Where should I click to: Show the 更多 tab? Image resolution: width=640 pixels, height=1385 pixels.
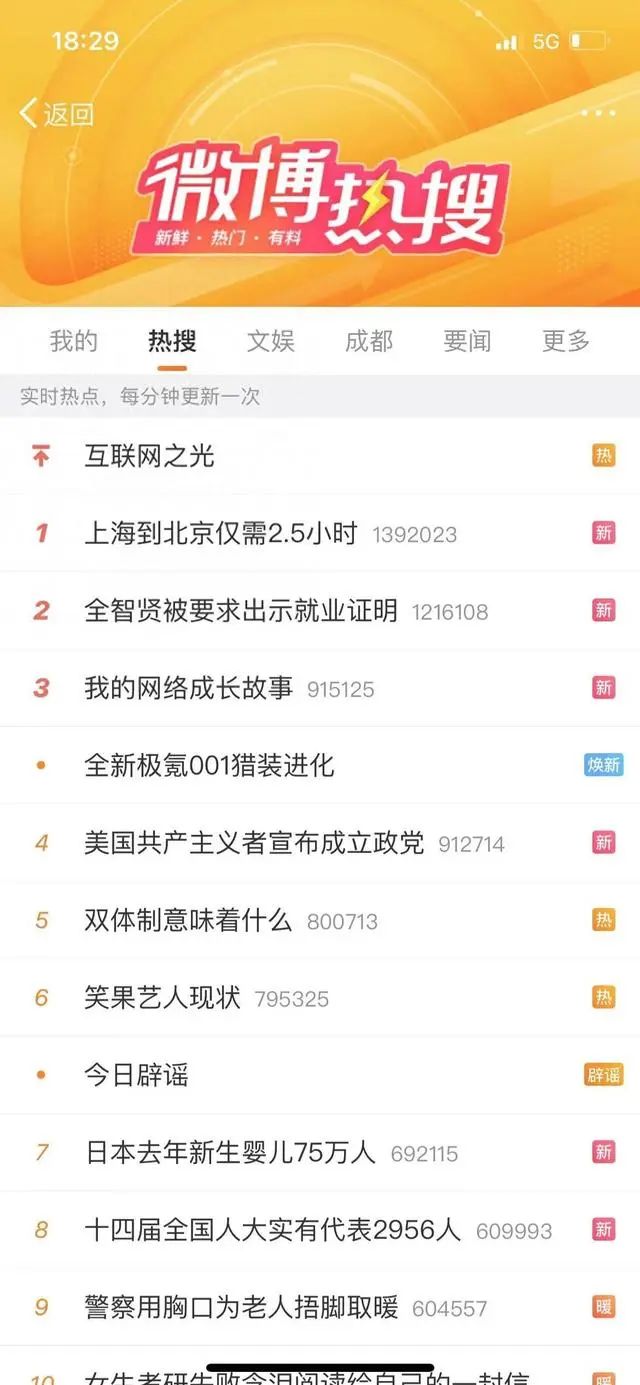pos(566,341)
